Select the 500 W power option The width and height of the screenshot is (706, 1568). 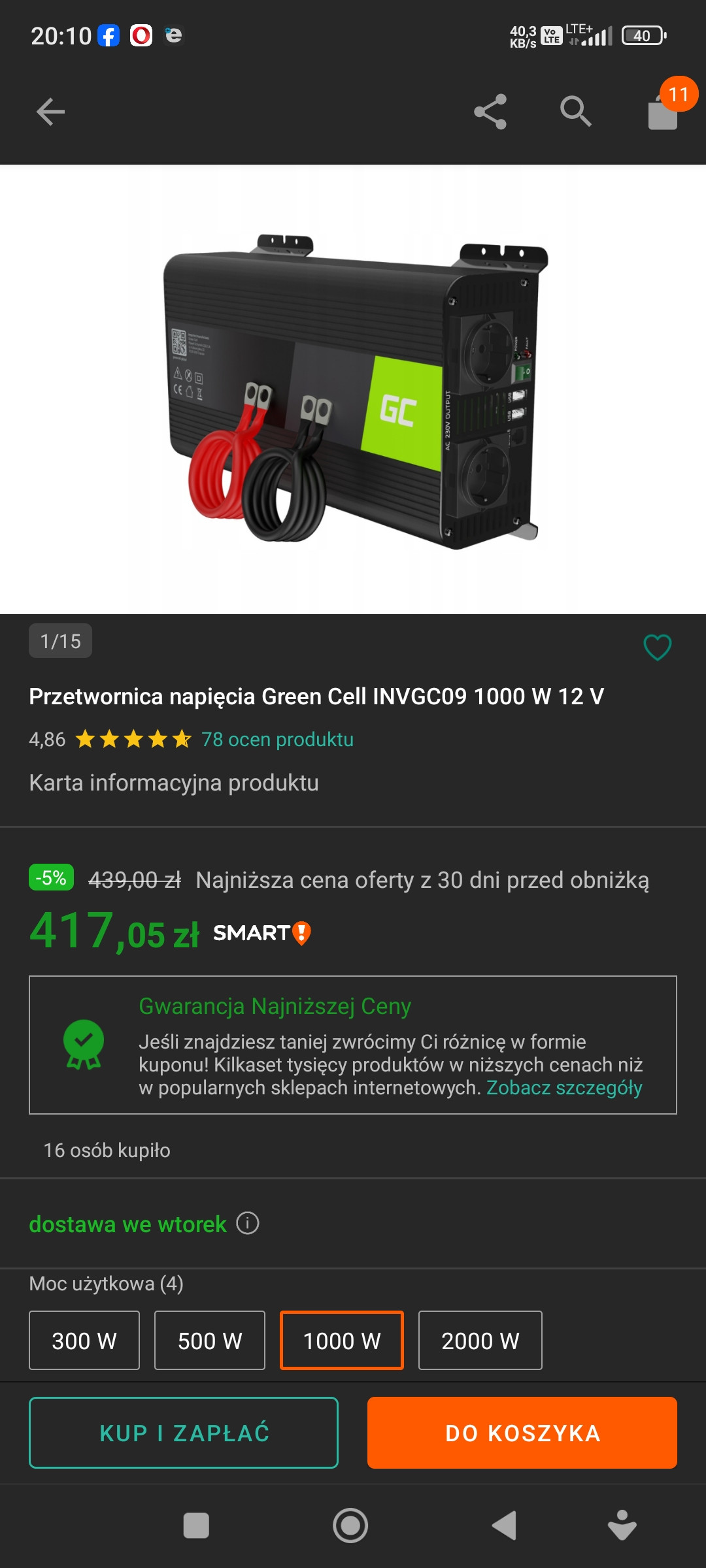point(209,1341)
